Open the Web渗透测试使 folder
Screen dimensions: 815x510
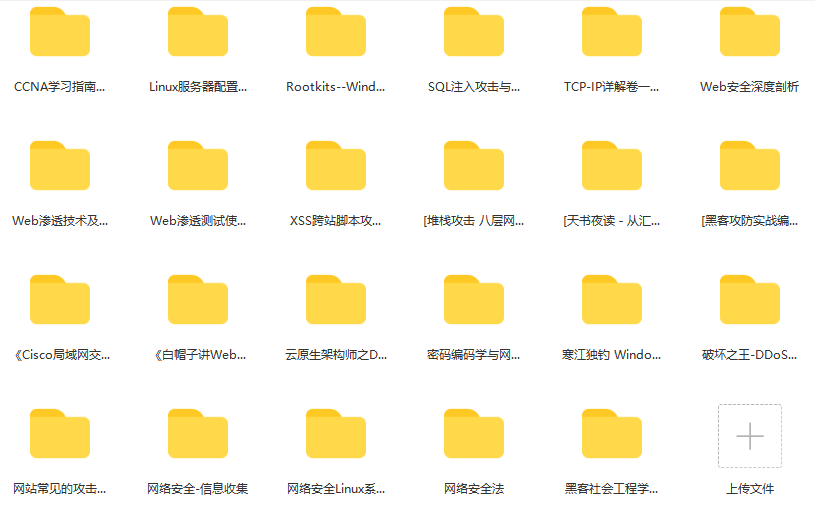198,166
